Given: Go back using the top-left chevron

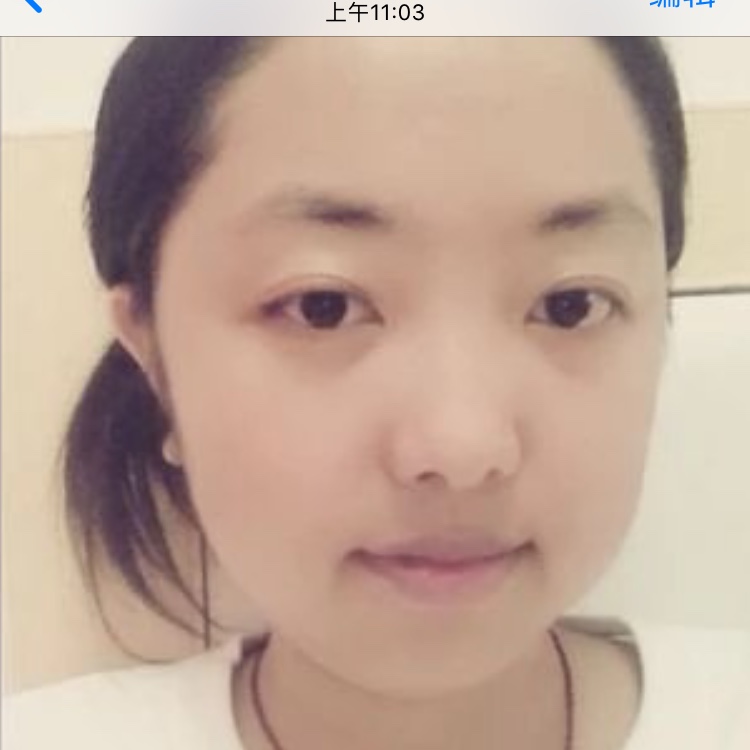Looking at the screenshot, I should click(32, 5).
